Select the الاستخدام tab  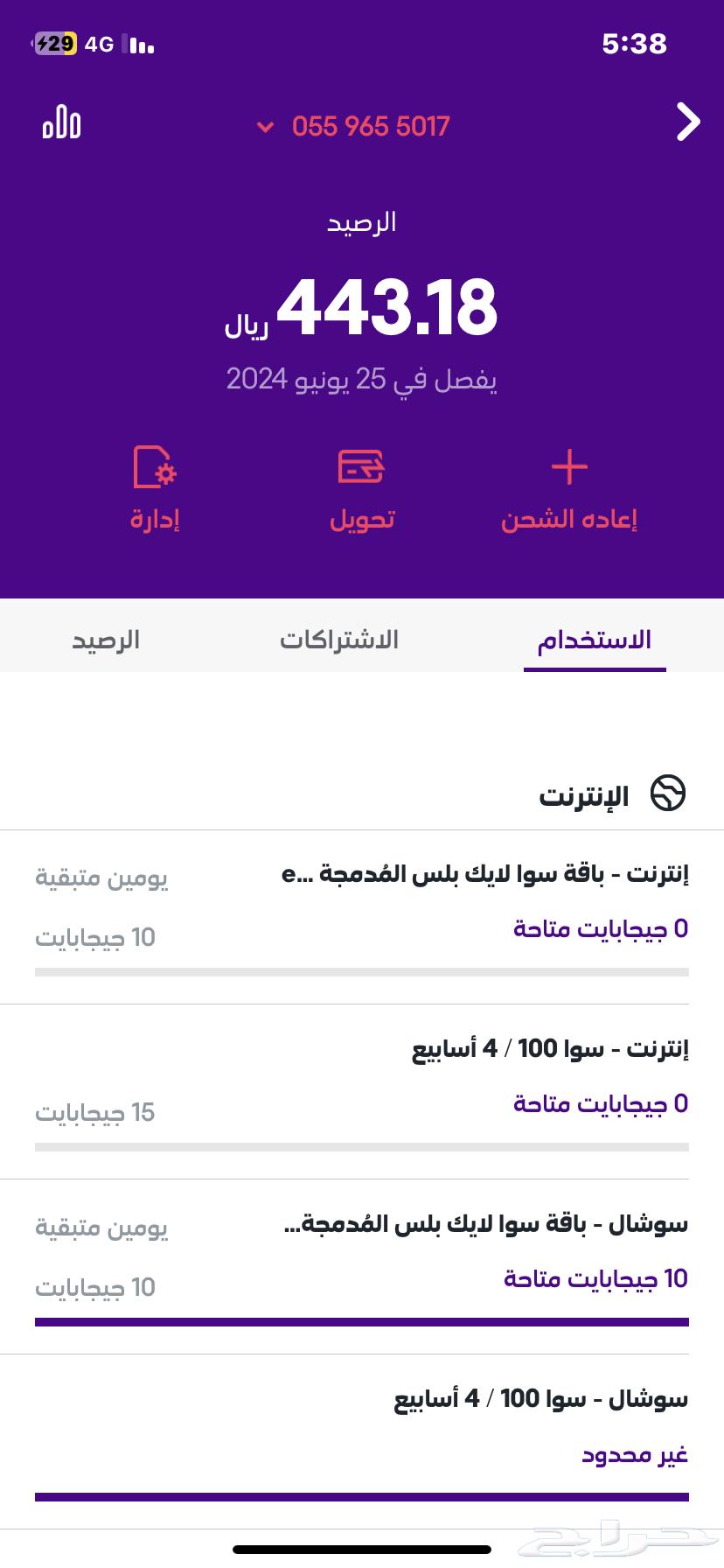pos(594,640)
